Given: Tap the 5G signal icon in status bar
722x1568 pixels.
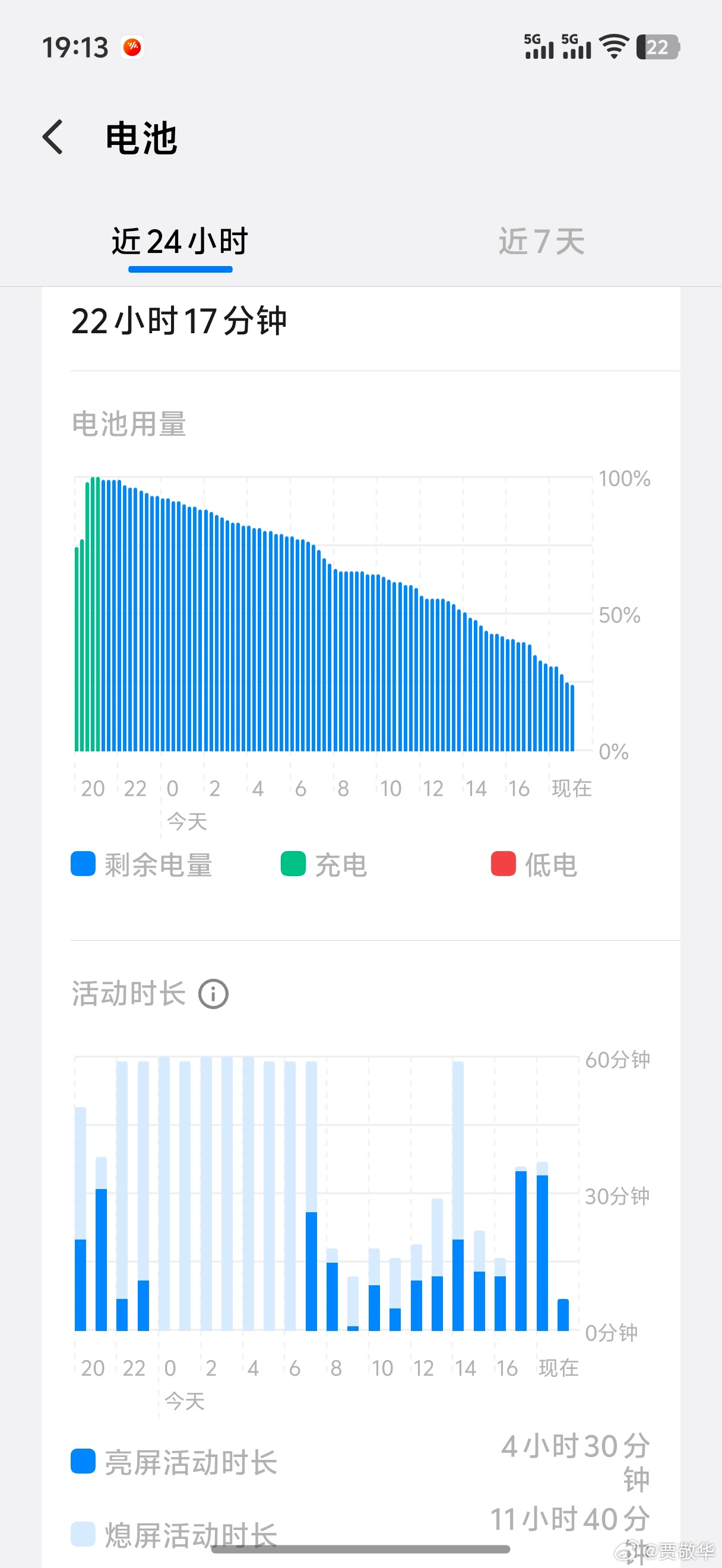Looking at the screenshot, I should 538,46.
